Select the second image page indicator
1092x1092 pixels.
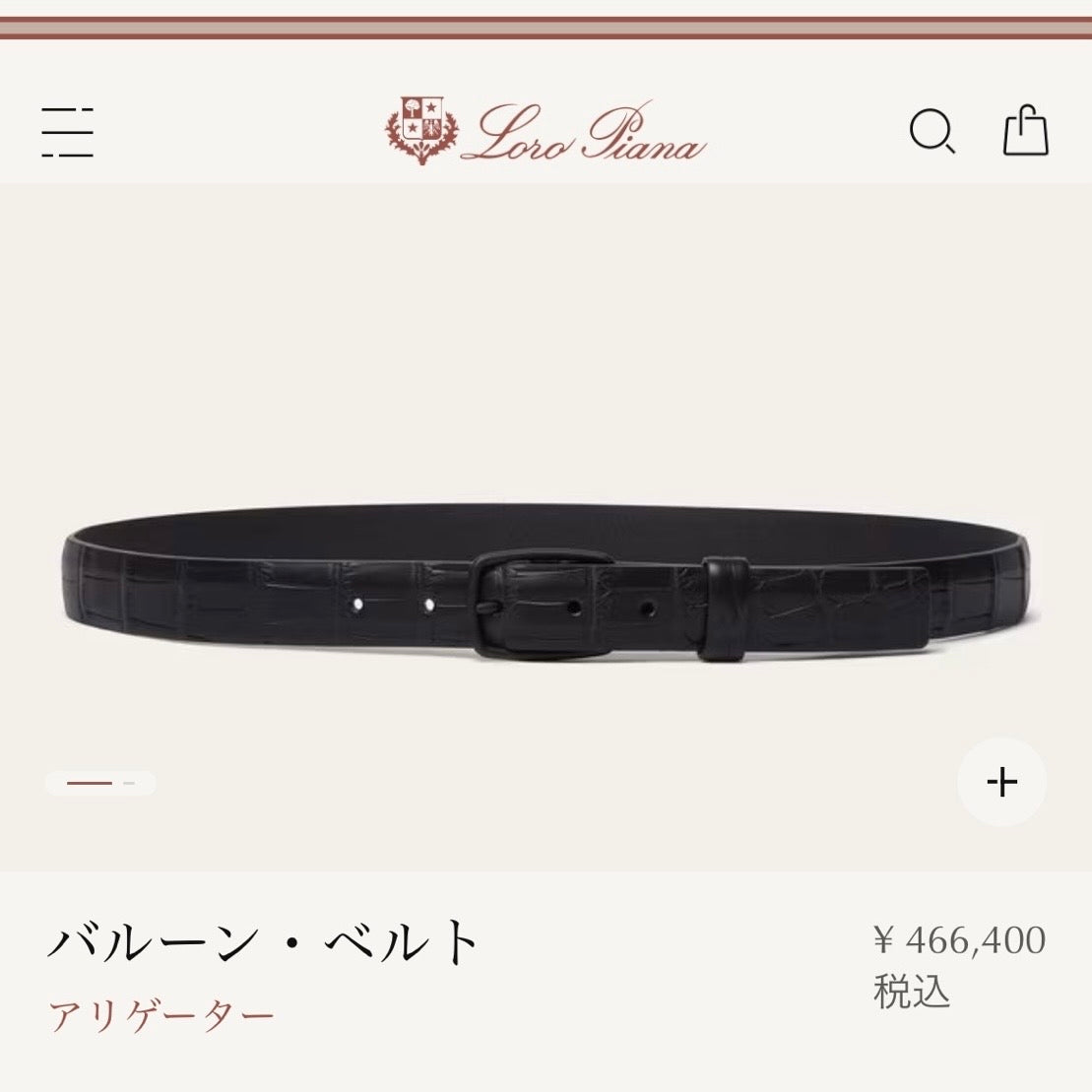click(129, 784)
